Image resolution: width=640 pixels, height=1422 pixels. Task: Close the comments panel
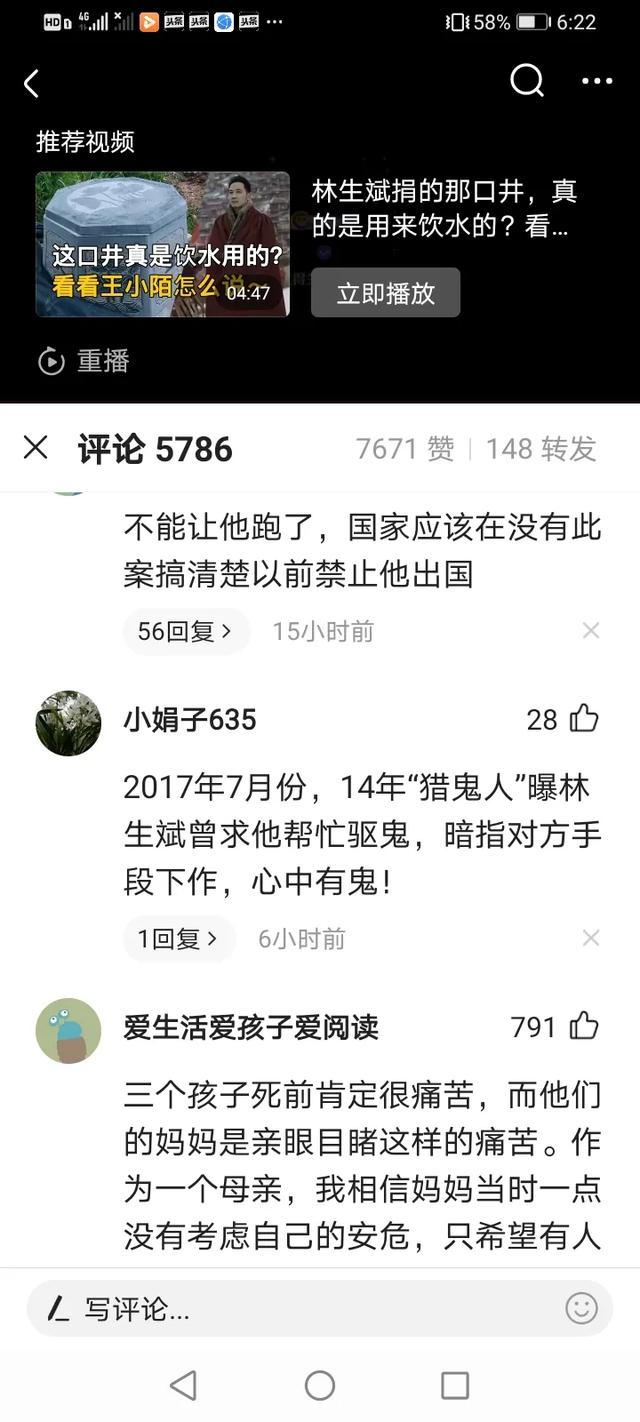coord(36,448)
